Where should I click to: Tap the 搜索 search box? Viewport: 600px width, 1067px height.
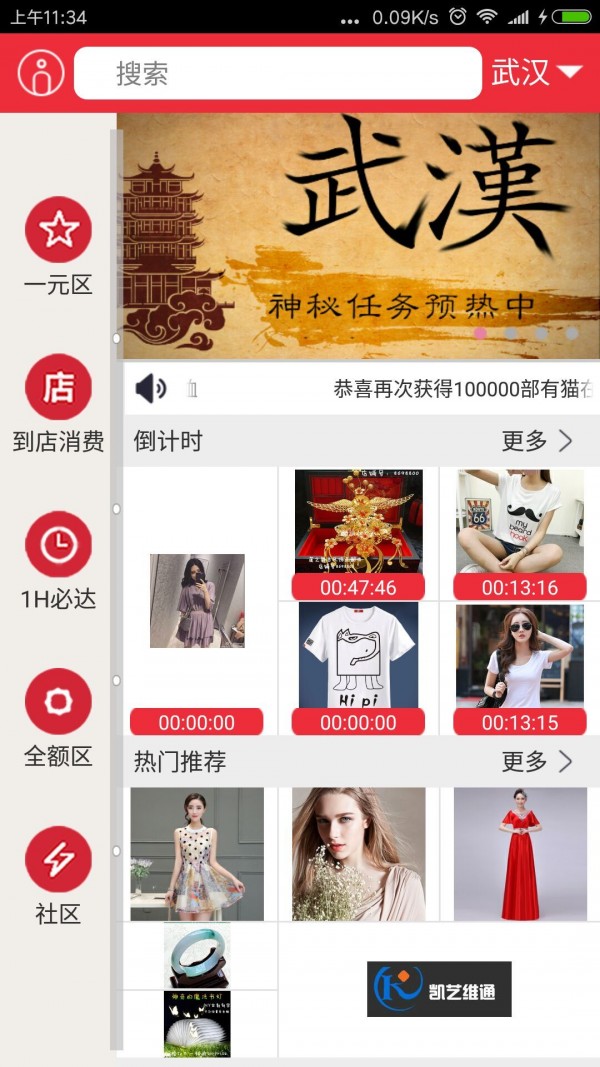click(278, 73)
